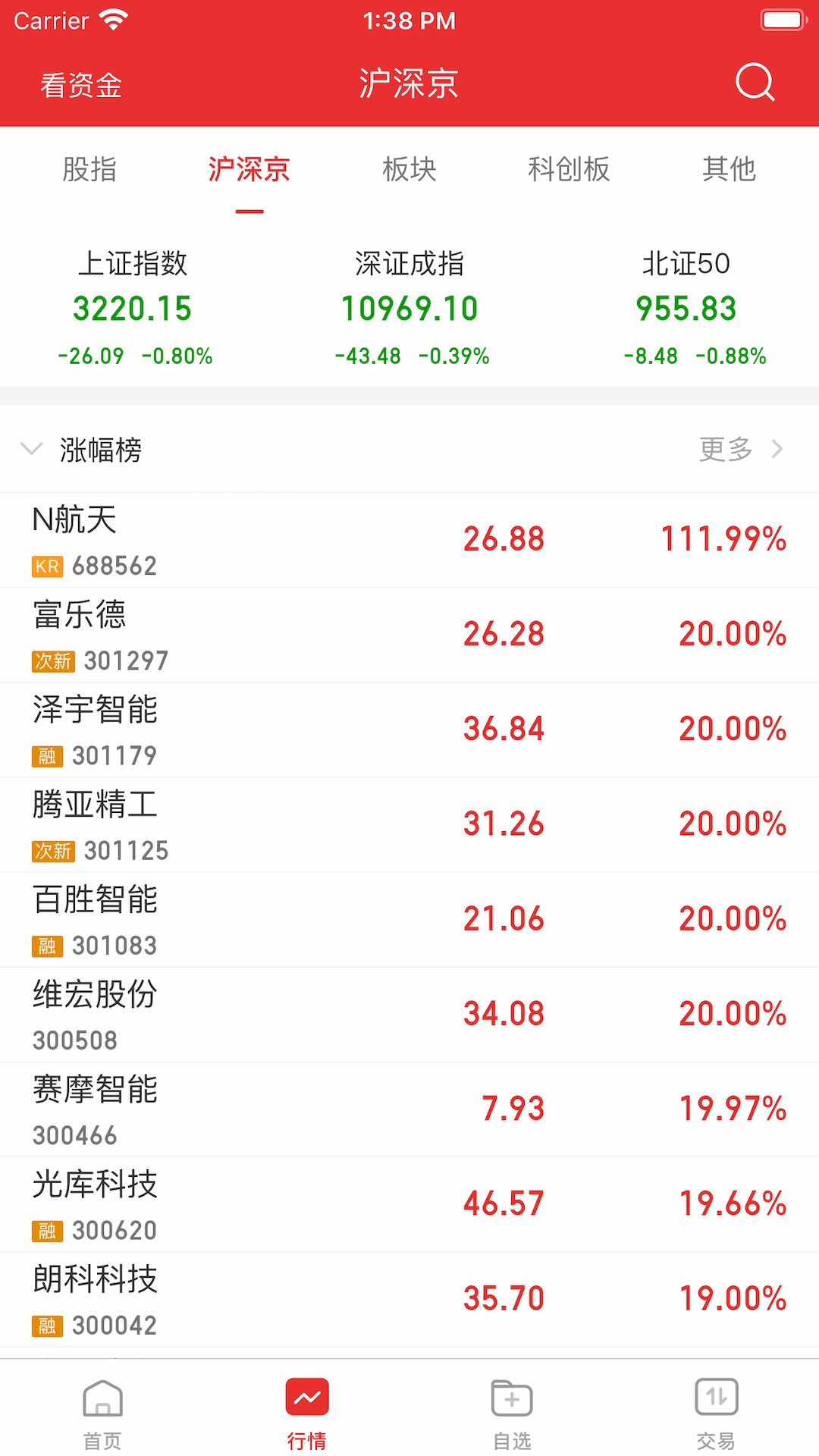Select the 科创板 tab
This screenshot has height=1456, width=819.
coord(570,170)
